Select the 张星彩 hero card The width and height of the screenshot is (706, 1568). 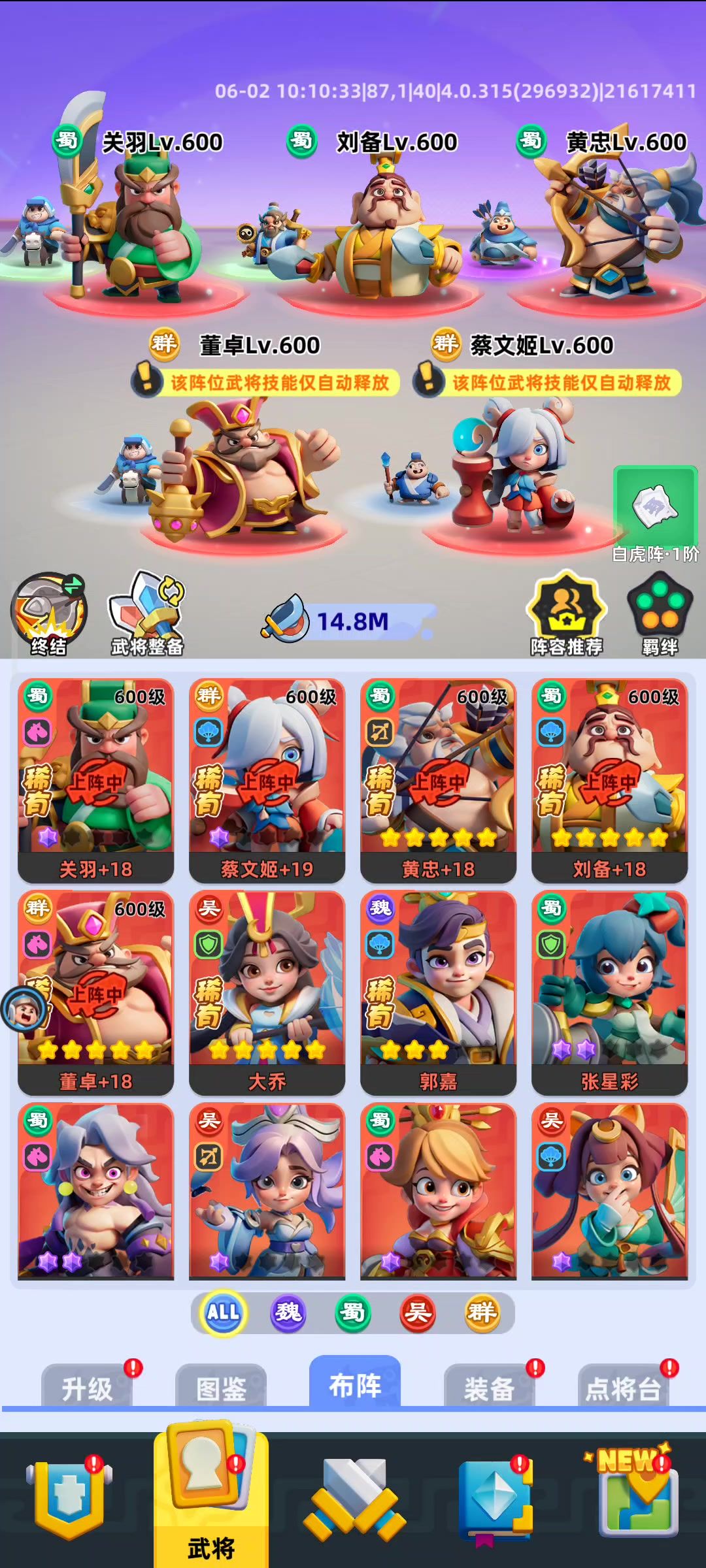[x=609, y=993]
